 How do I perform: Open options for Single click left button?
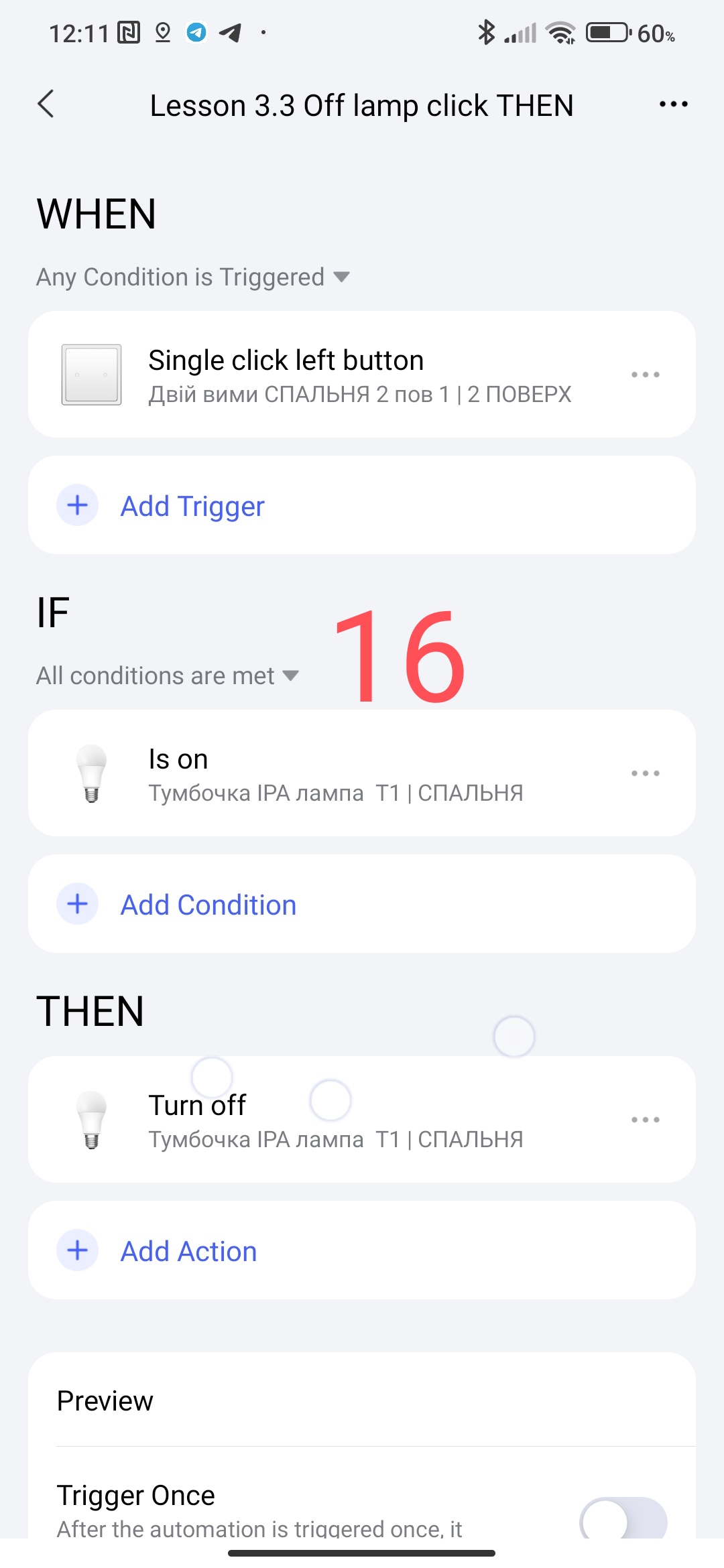[x=645, y=375]
